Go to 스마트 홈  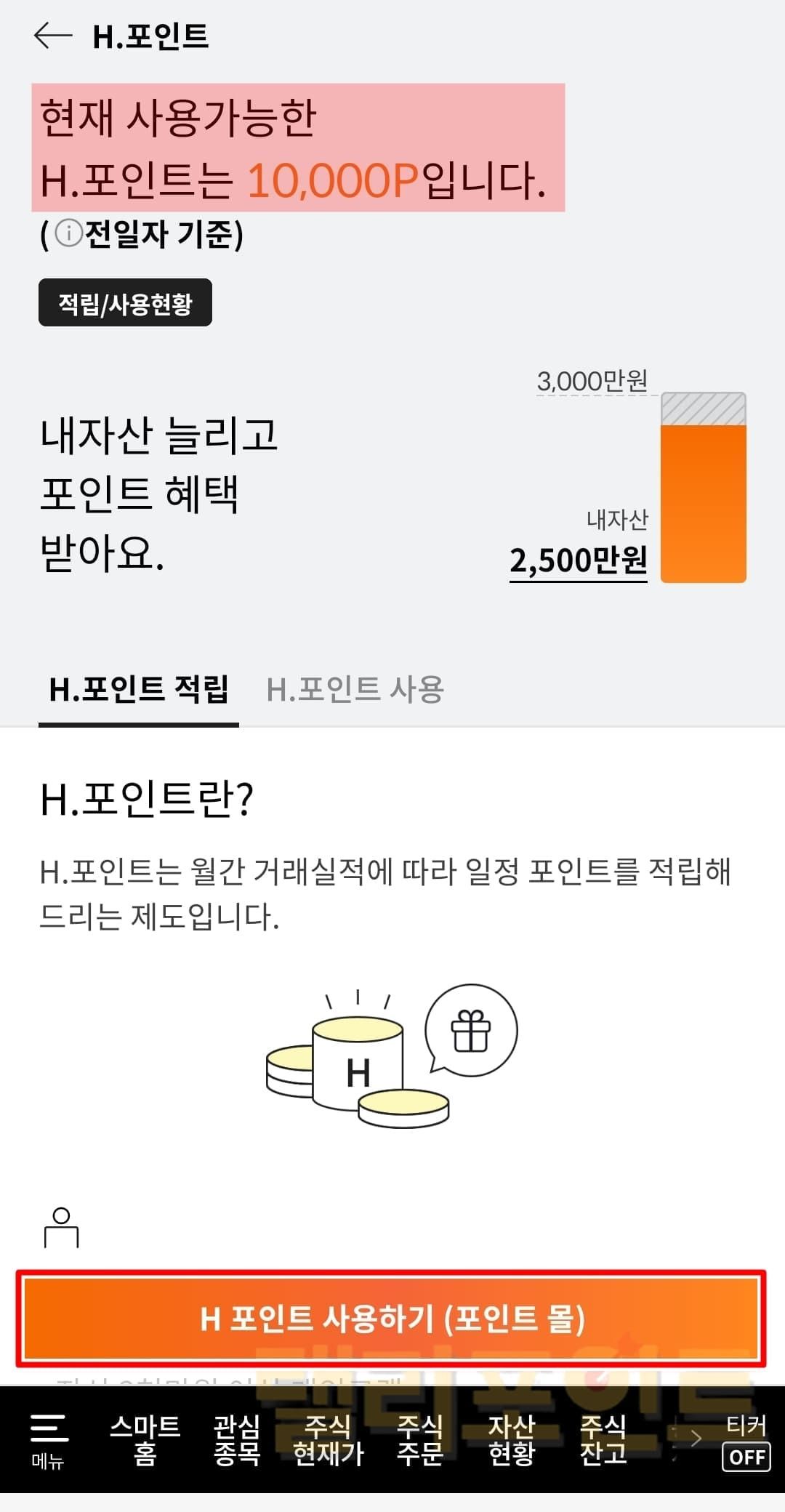coord(145,1439)
